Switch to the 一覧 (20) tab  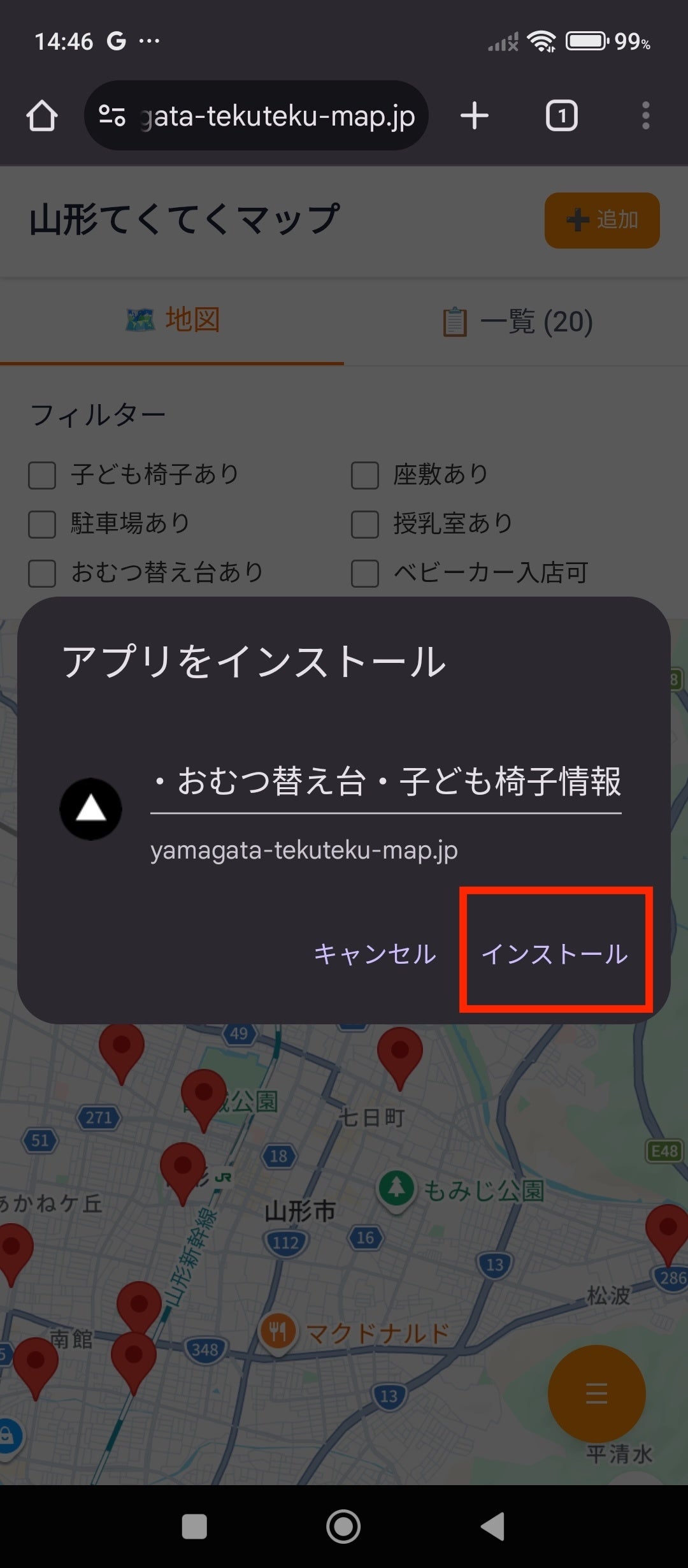pyautogui.click(x=517, y=321)
